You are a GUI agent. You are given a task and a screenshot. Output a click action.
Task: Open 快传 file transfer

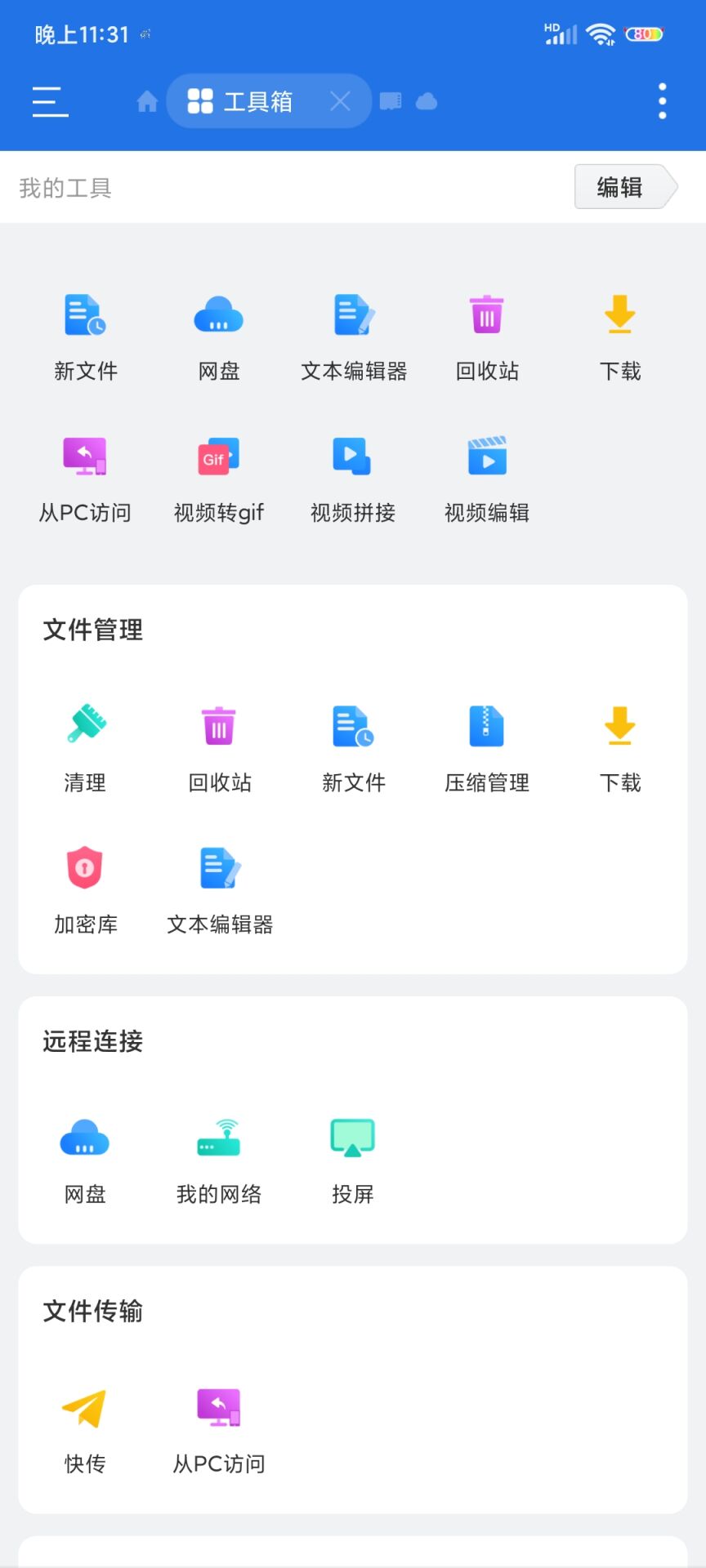click(x=85, y=1430)
